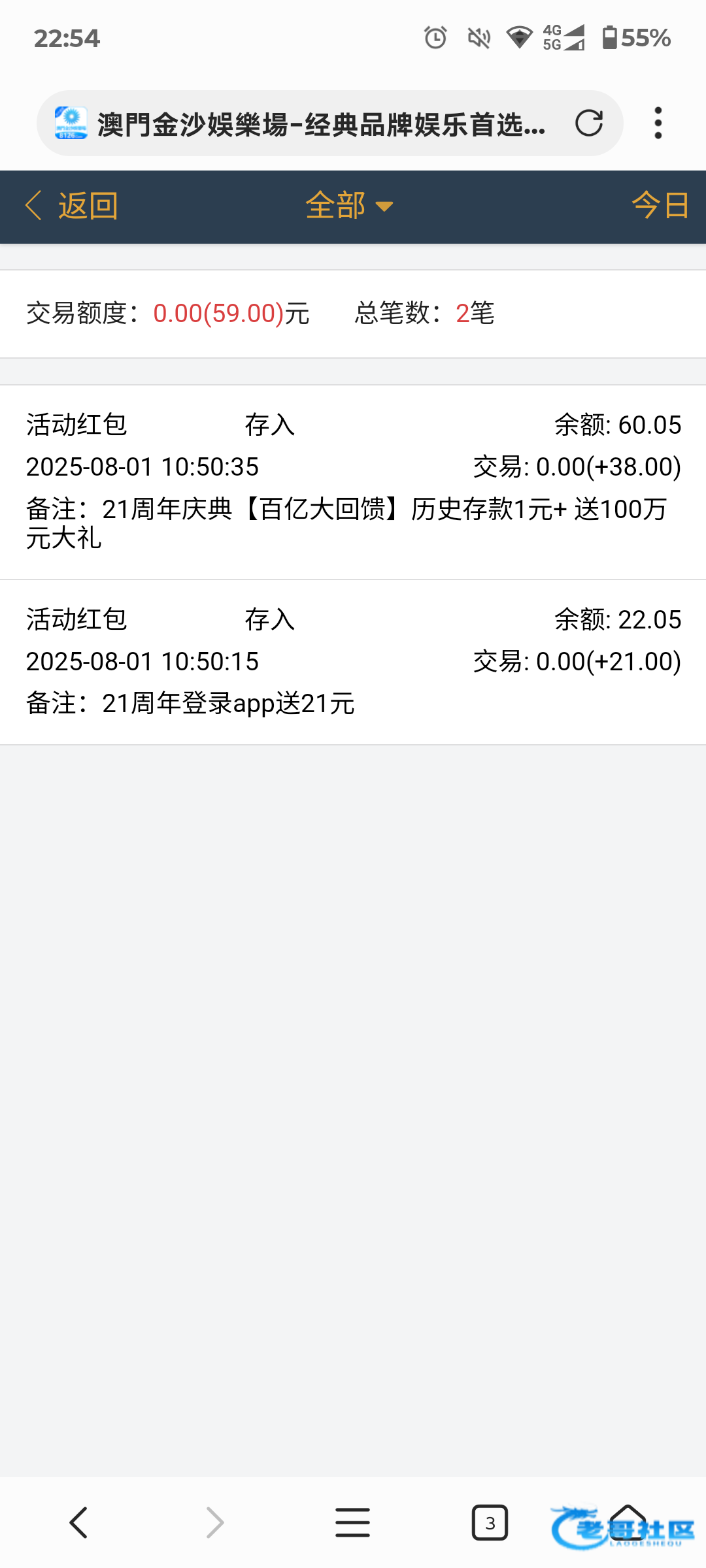Select the 今日 date filter

(660, 206)
